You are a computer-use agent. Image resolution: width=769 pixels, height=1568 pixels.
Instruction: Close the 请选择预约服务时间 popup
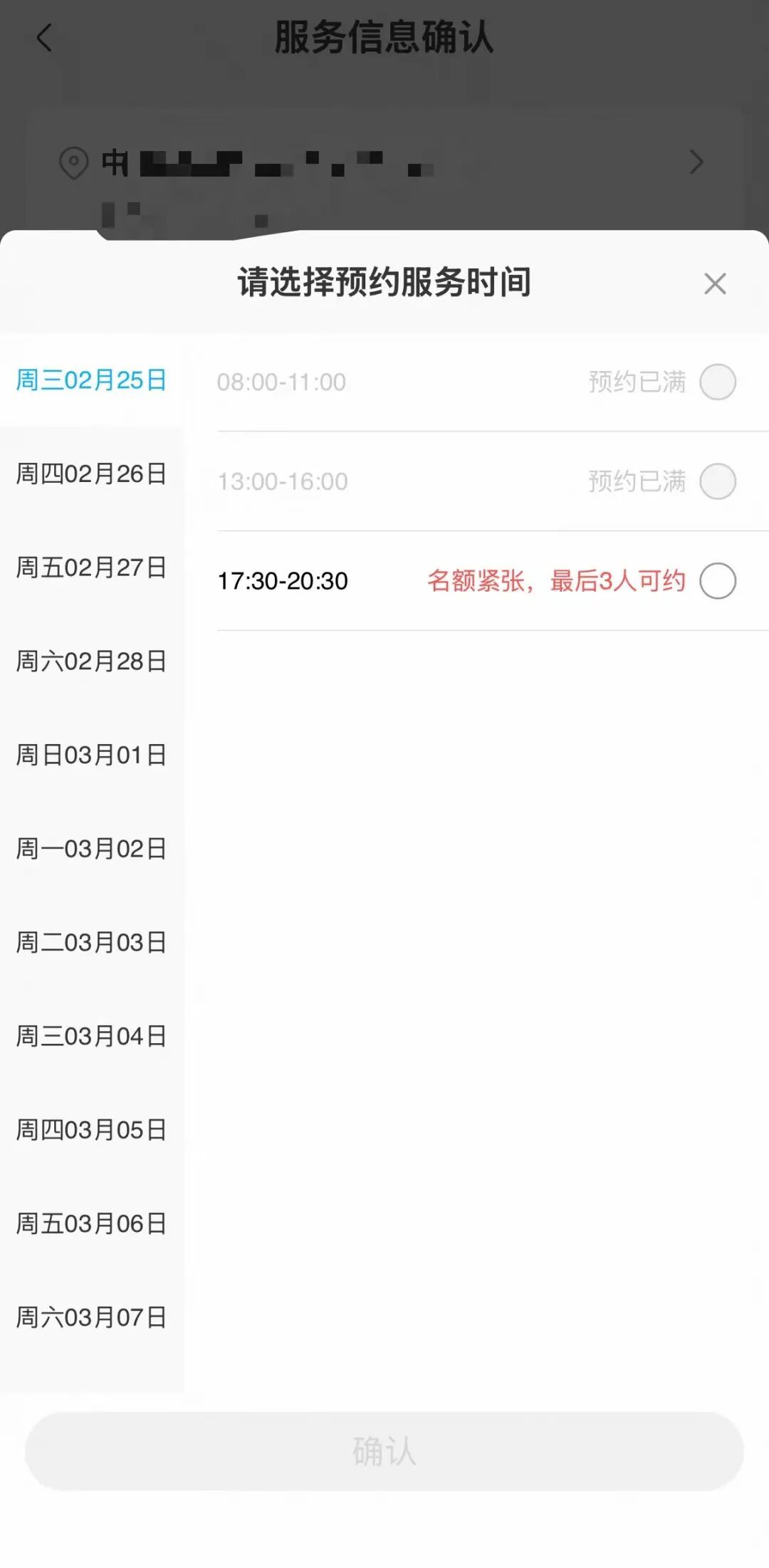click(x=715, y=283)
